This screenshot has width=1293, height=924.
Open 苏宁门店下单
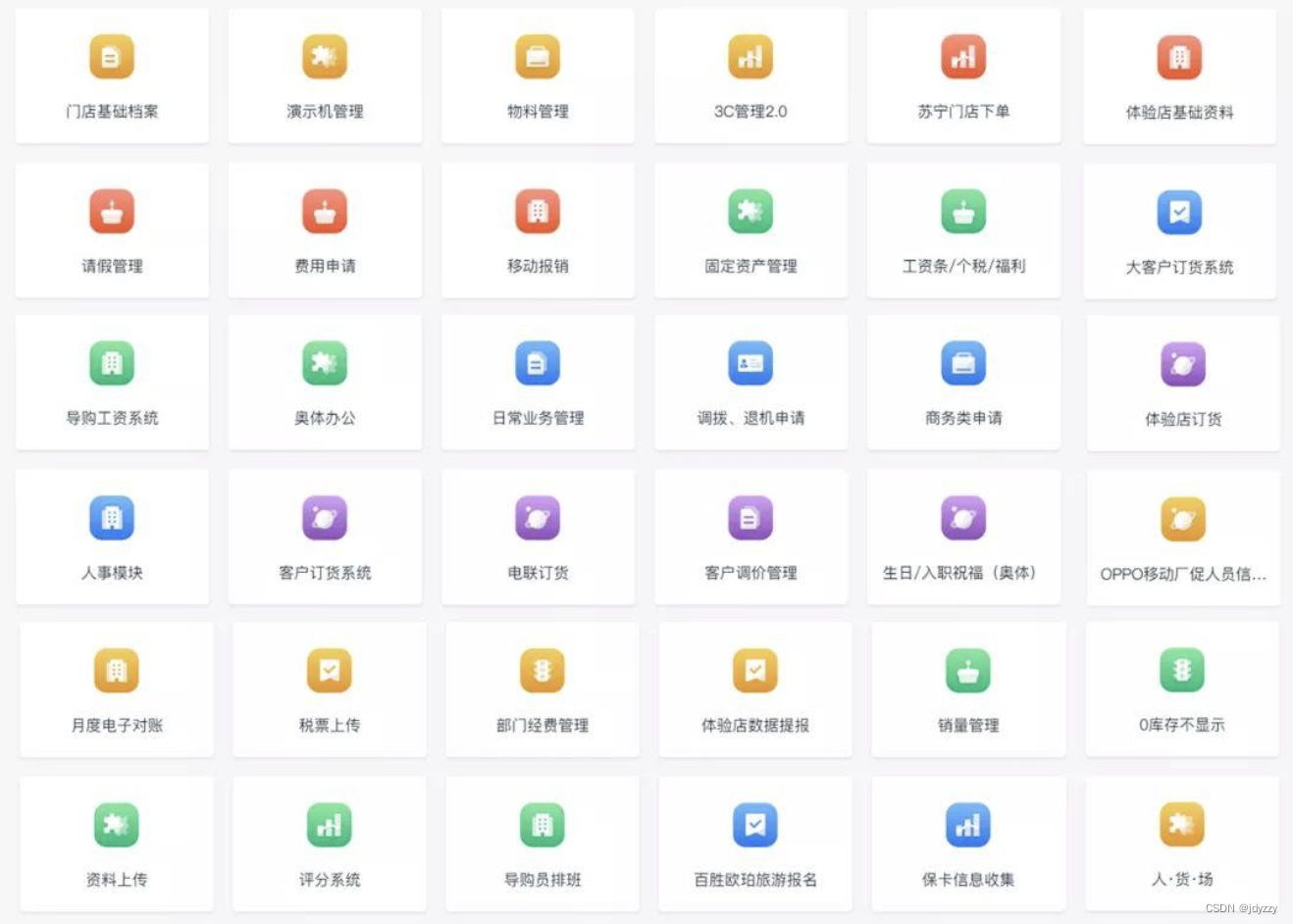[x=963, y=77]
